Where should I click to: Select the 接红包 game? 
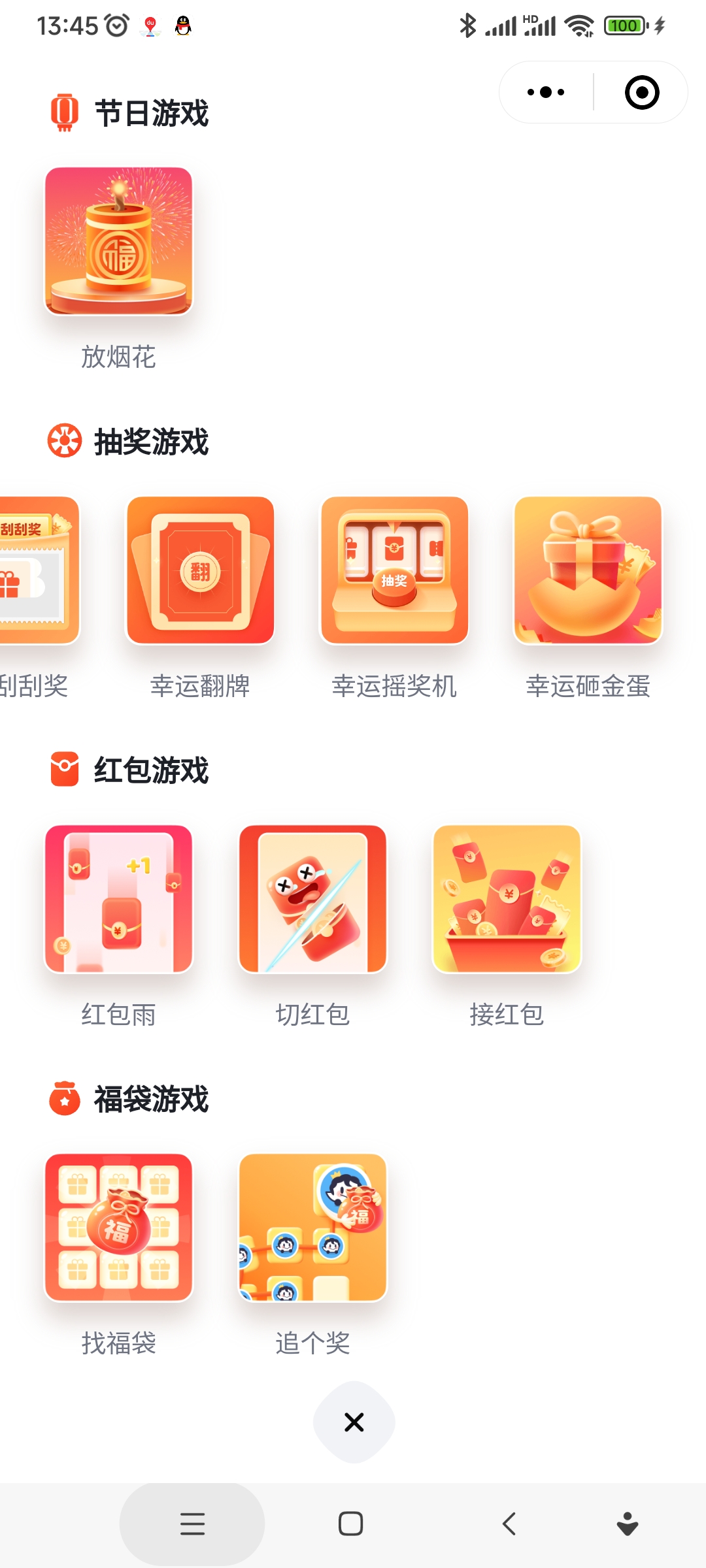[507, 899]
